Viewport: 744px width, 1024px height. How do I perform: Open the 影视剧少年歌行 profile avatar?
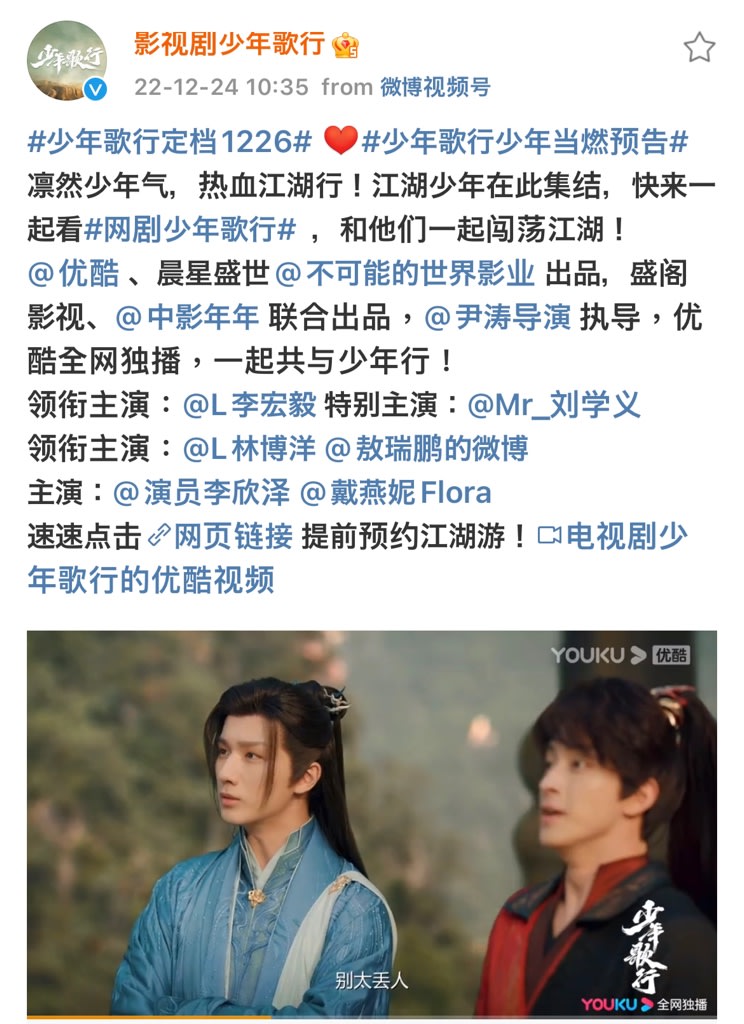coord(67,61)
